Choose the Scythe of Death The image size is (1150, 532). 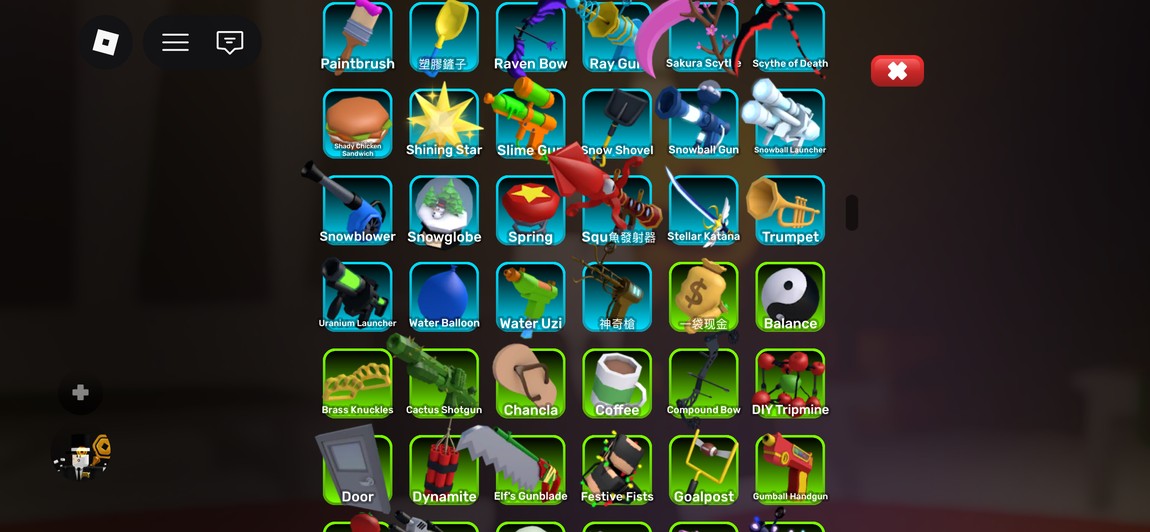coord(790,38)
